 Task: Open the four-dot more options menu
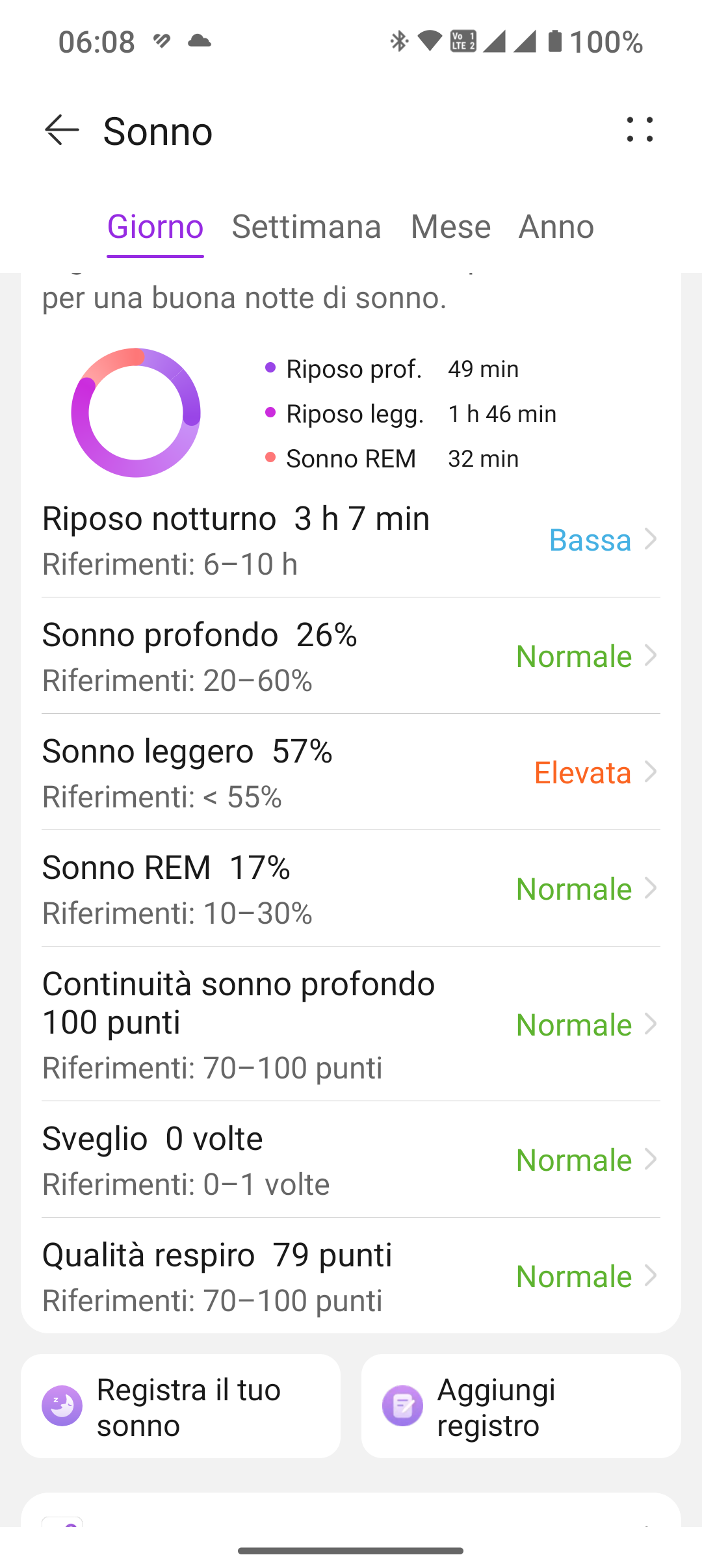640,130
